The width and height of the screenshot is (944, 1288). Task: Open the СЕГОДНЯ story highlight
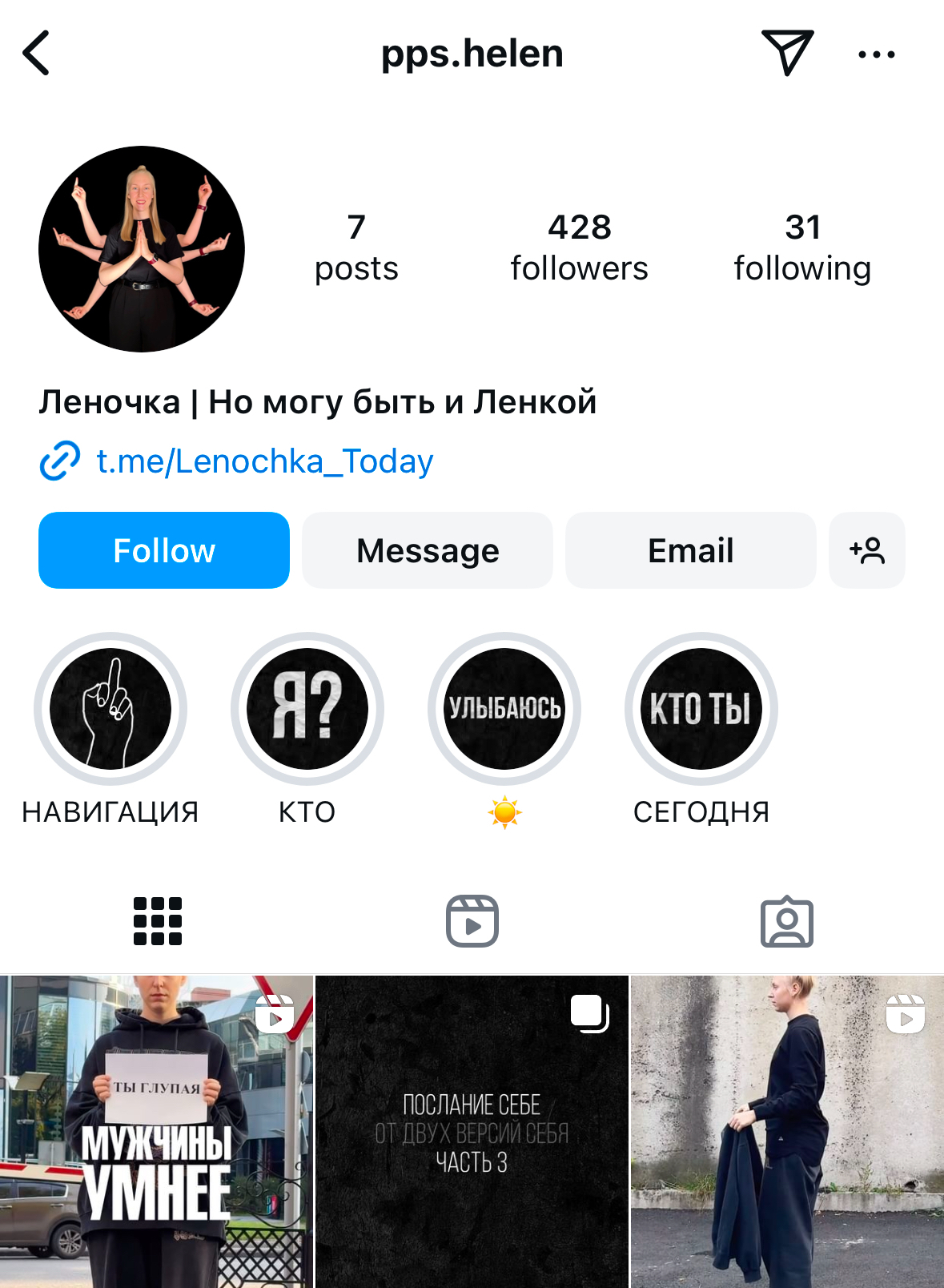pos(701,709)
